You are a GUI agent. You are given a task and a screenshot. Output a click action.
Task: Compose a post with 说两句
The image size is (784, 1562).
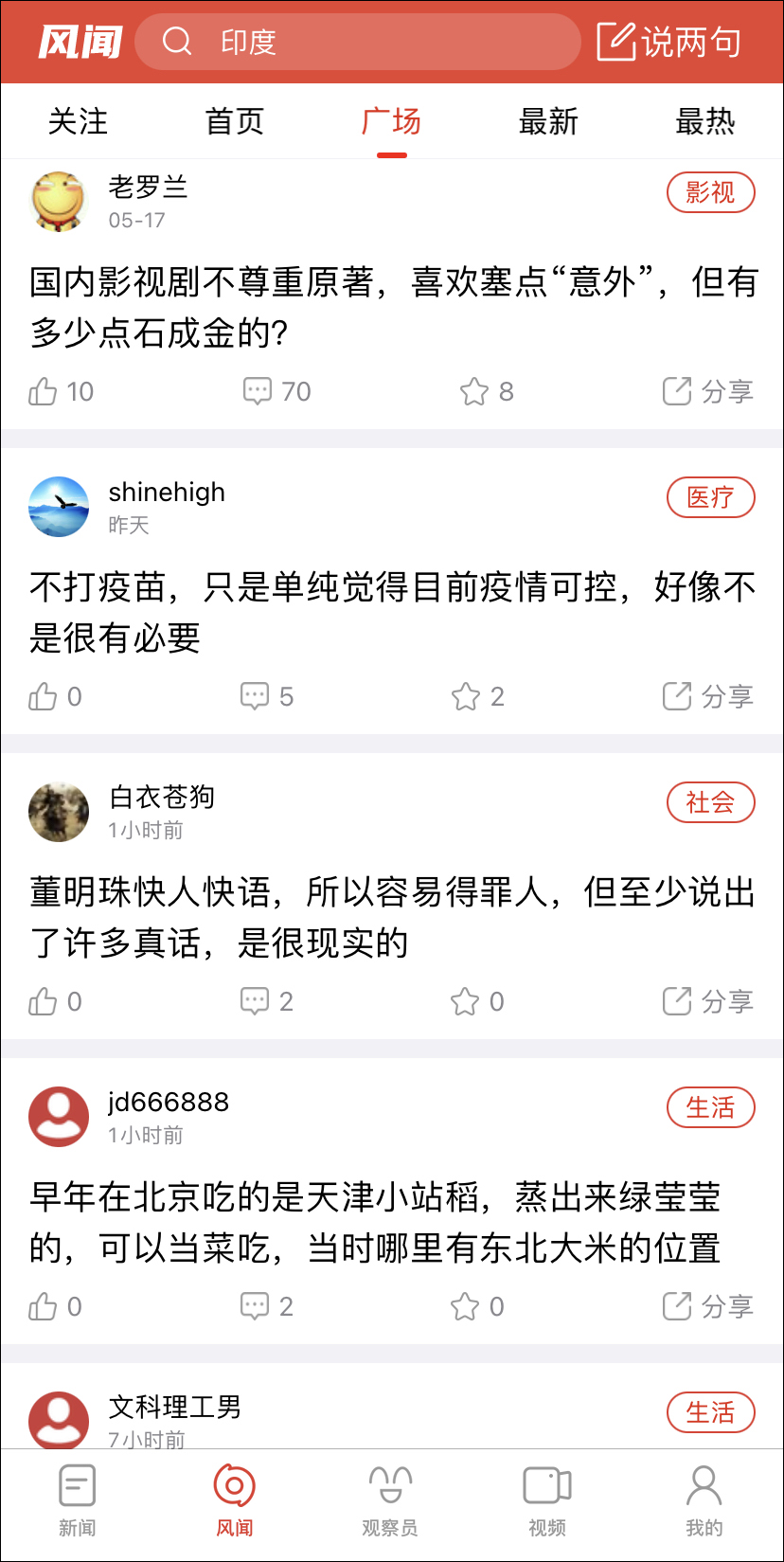pyautogui.click(x=668, y=42)
